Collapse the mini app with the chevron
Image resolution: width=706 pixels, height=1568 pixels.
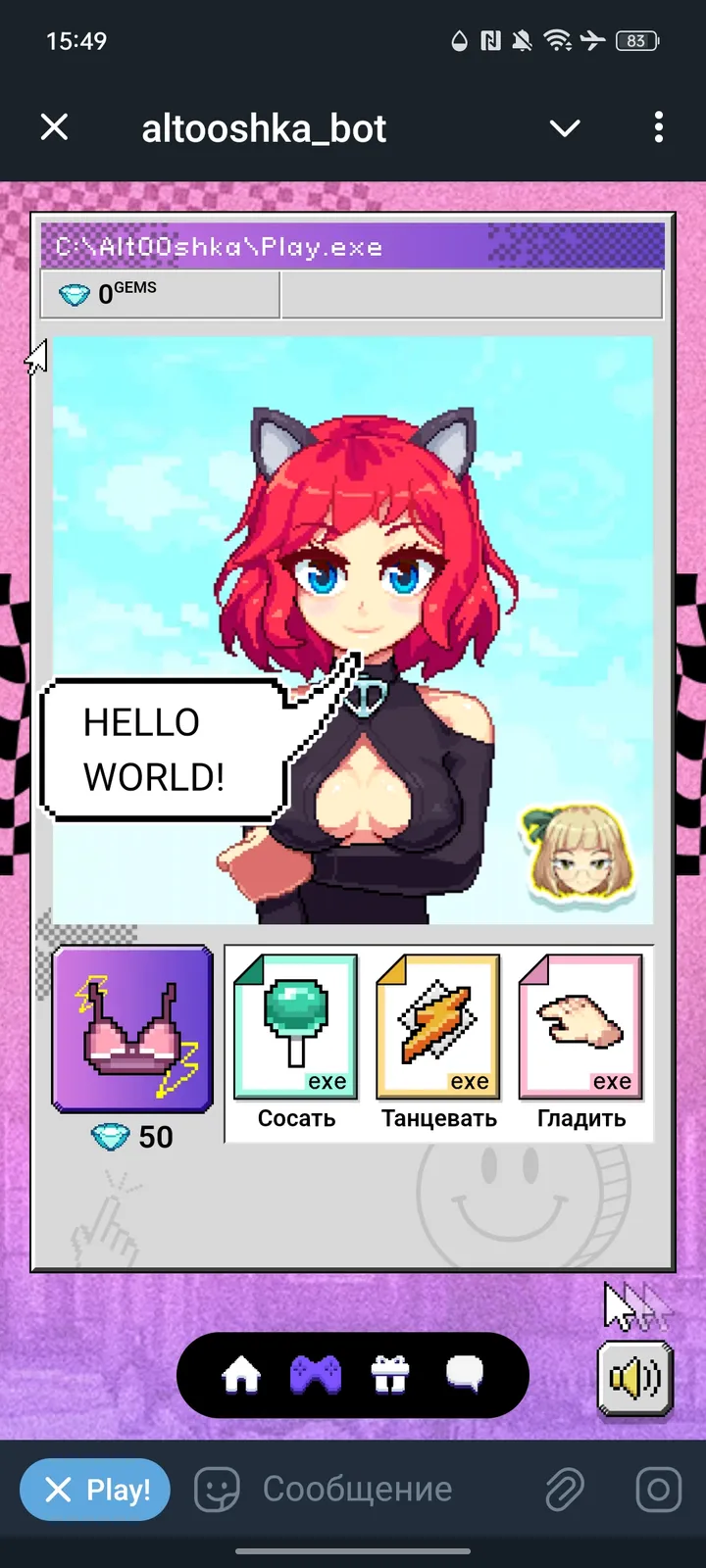(x=565, y=128)
